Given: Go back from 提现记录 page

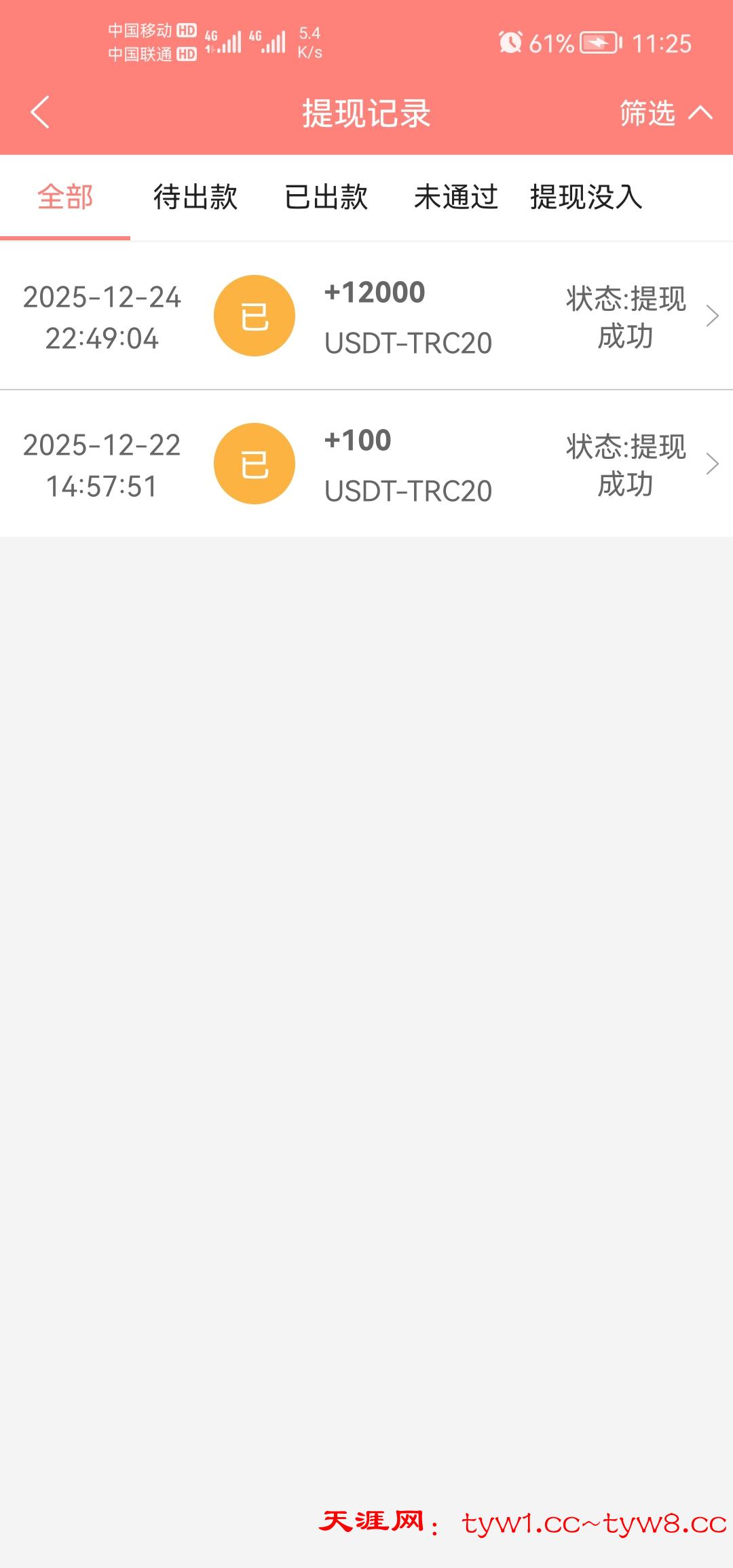Looking at the screenshot, I should coord(41,113).
